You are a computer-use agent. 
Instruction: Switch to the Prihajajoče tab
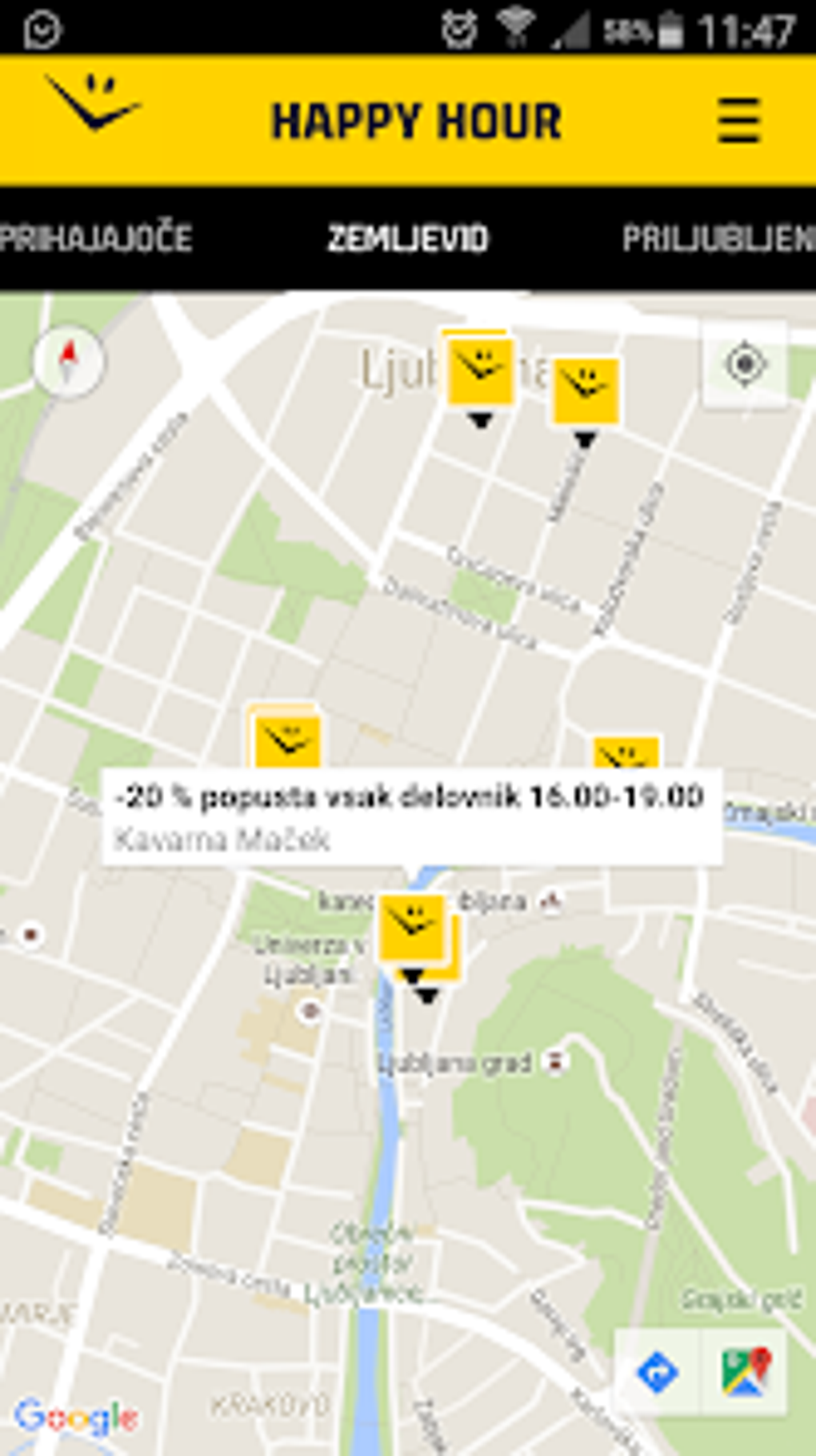pyautogui.click(x=96, y=239)
